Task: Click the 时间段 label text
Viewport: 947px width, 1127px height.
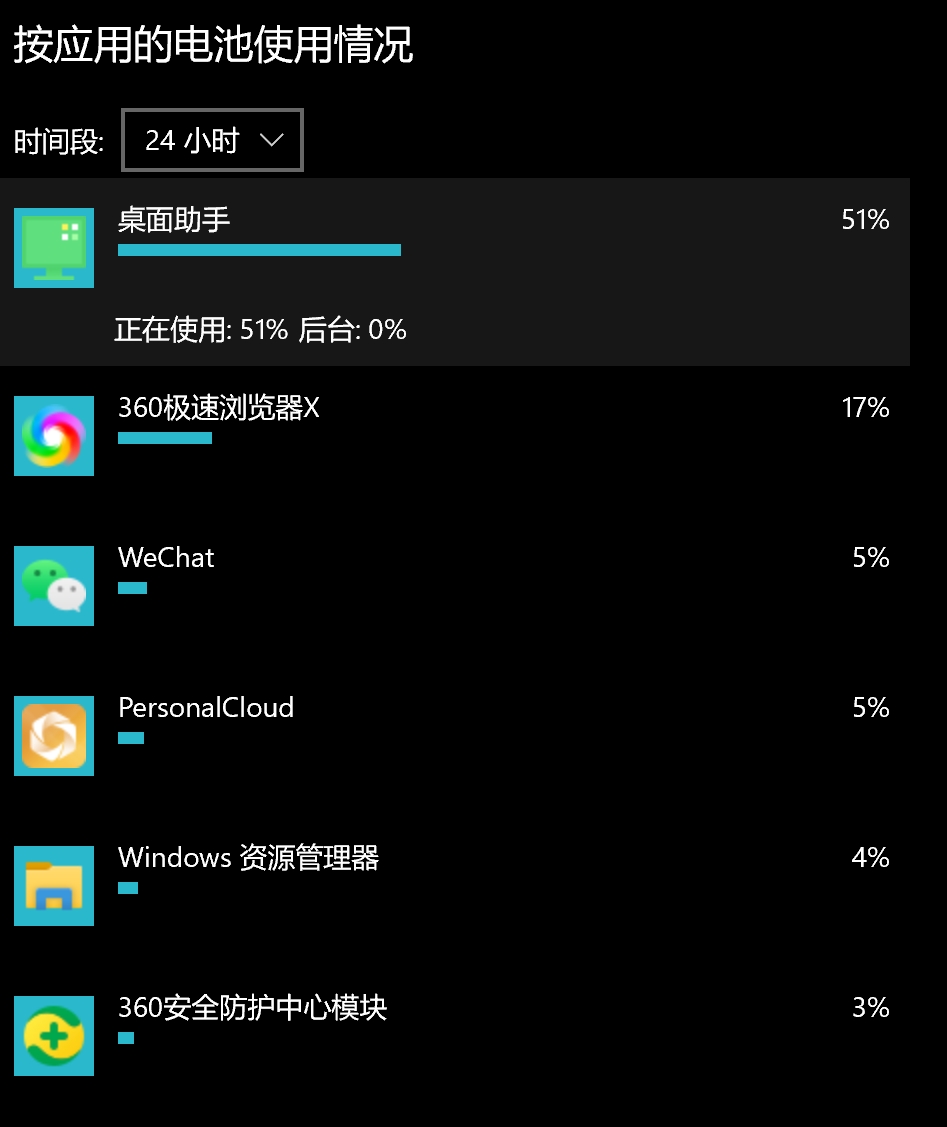Action: coord(58,140)
